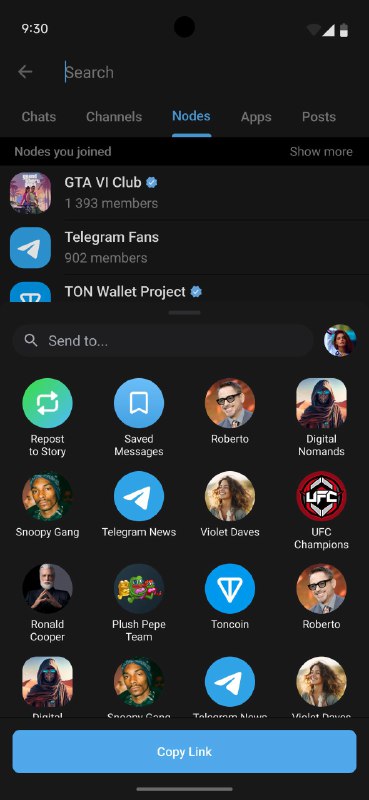Image resolution: width=369 pixels, height=800 pixels.
Task: Switch to the Chats tab
Action: tap(39, 117)
